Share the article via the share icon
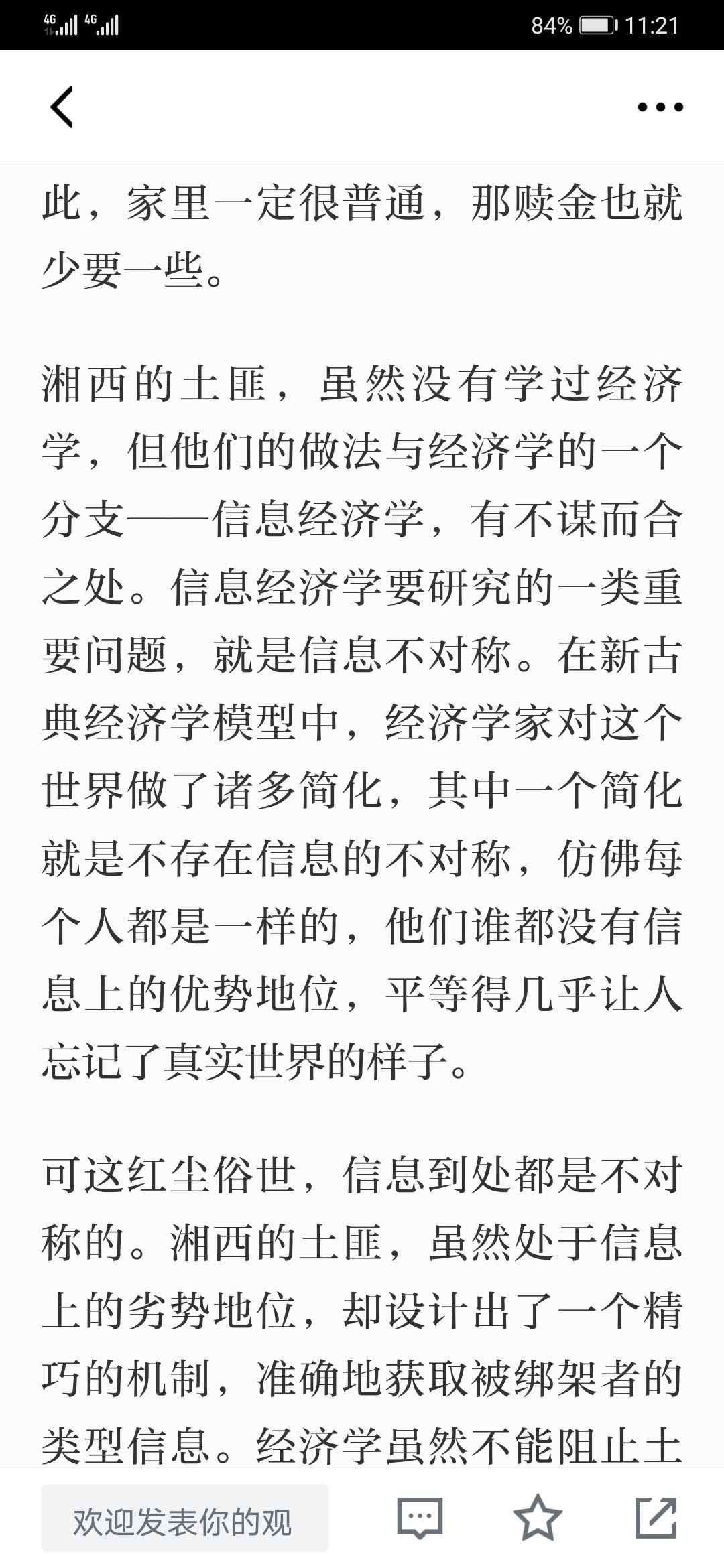Screen dimensions: 724x1568 656,1517
